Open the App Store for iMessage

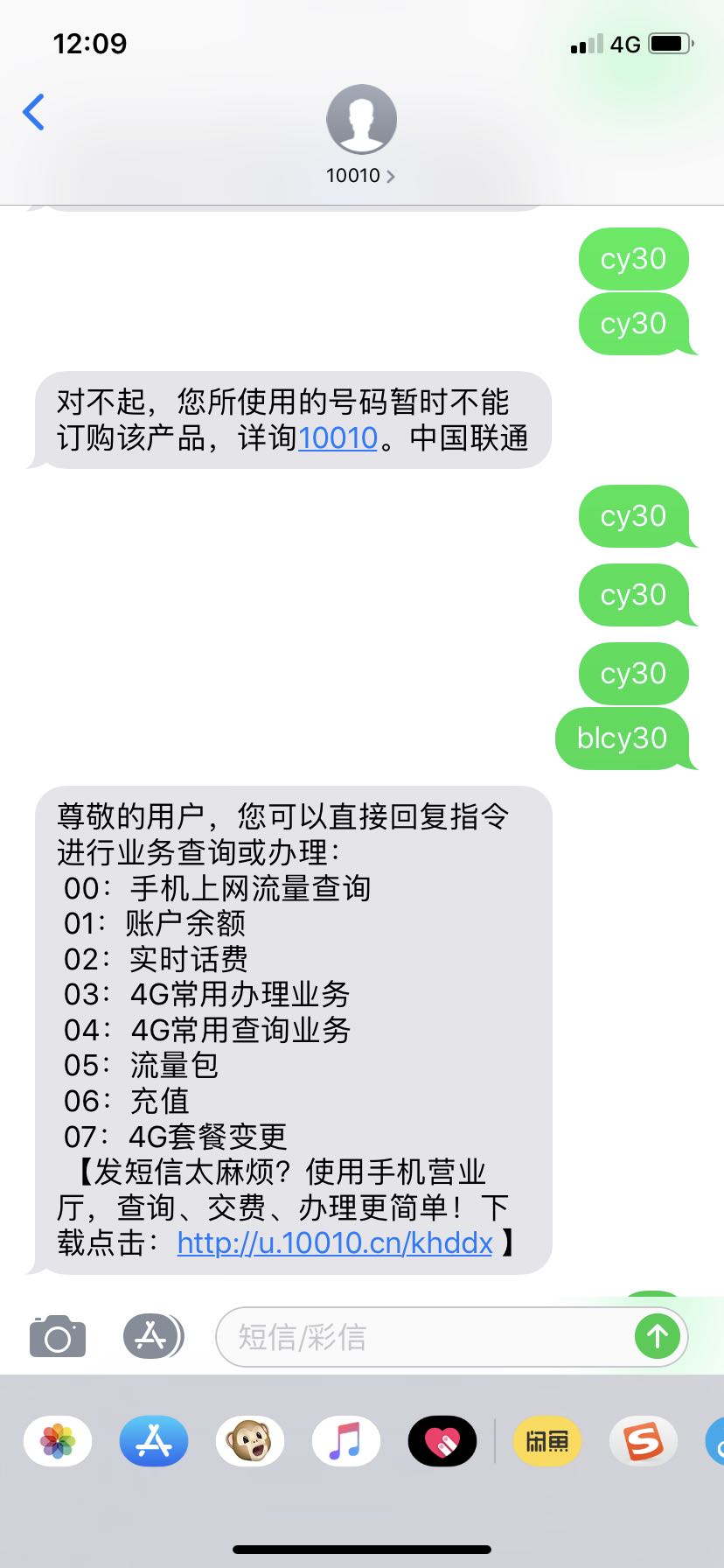pos(154,1440)
